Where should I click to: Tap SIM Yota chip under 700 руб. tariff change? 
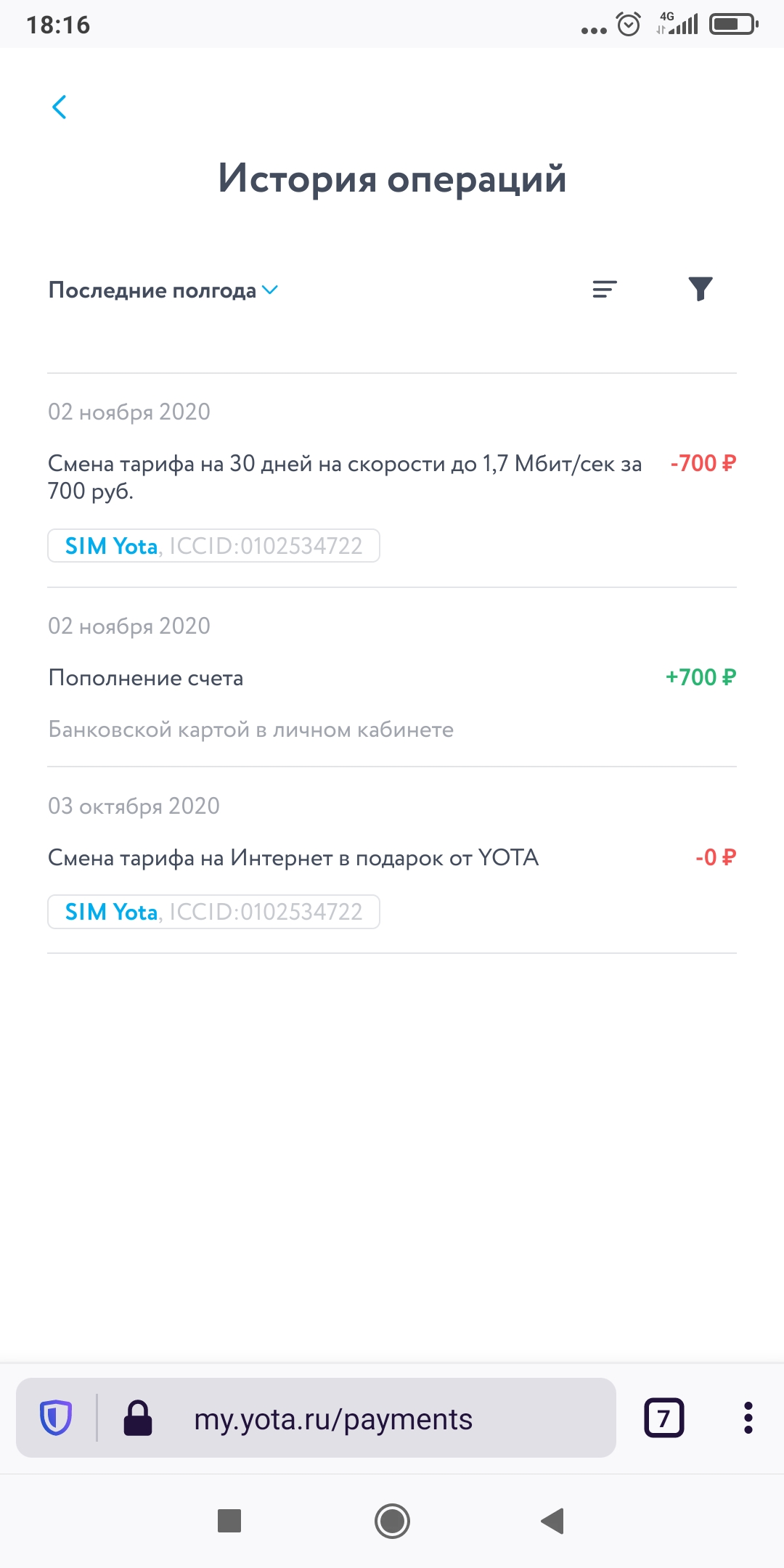(x=213, y=546)
